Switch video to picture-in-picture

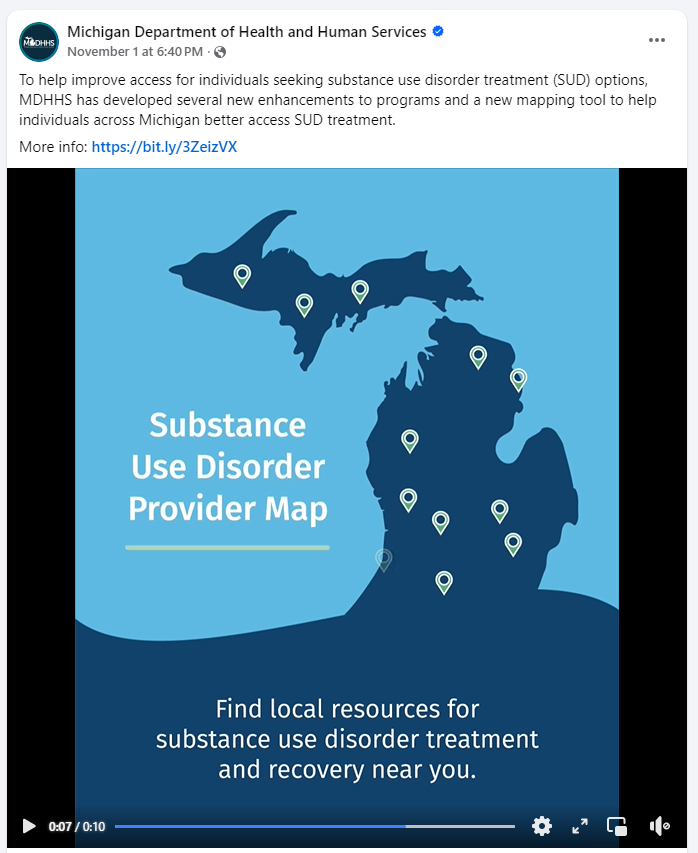tap(618, 826)
